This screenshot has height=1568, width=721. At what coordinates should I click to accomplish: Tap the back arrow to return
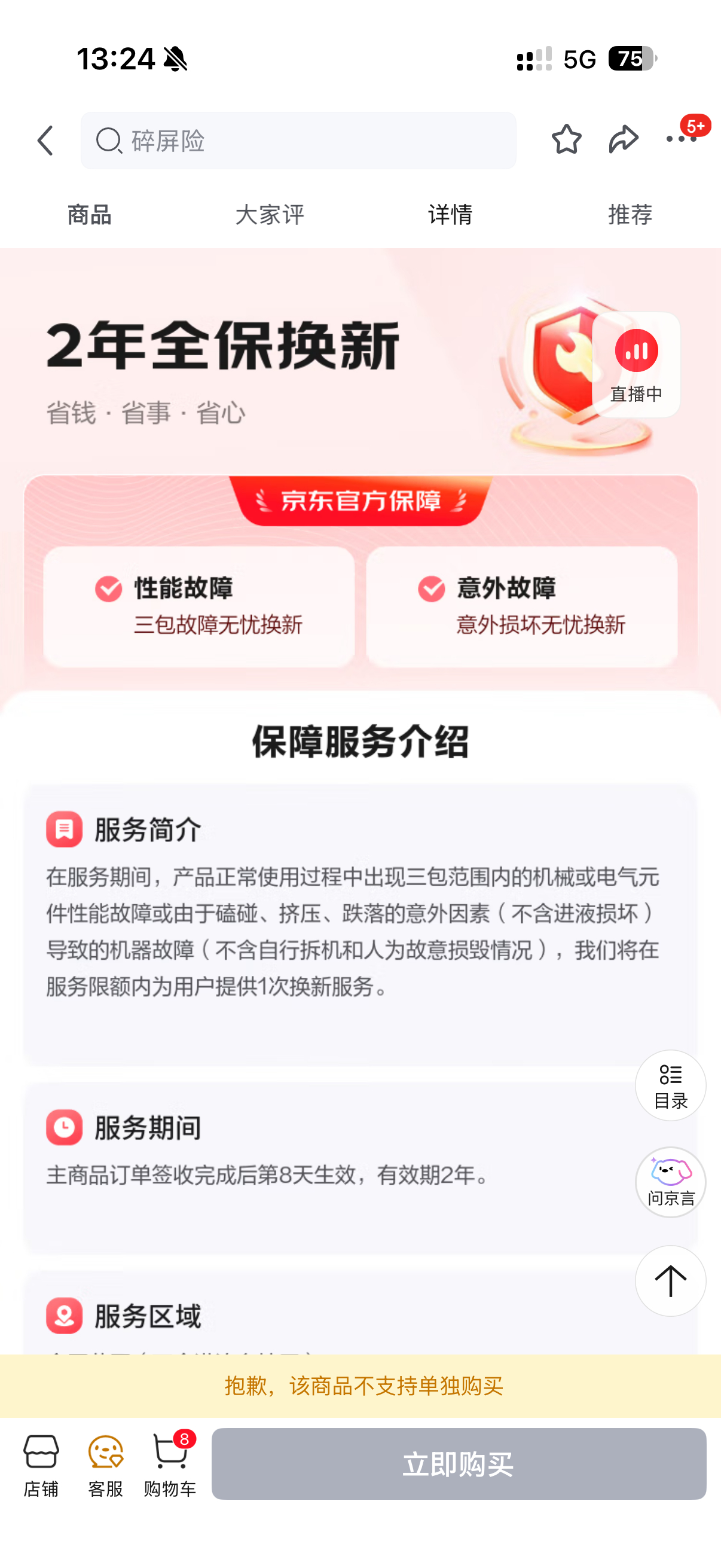pos(44,140)
